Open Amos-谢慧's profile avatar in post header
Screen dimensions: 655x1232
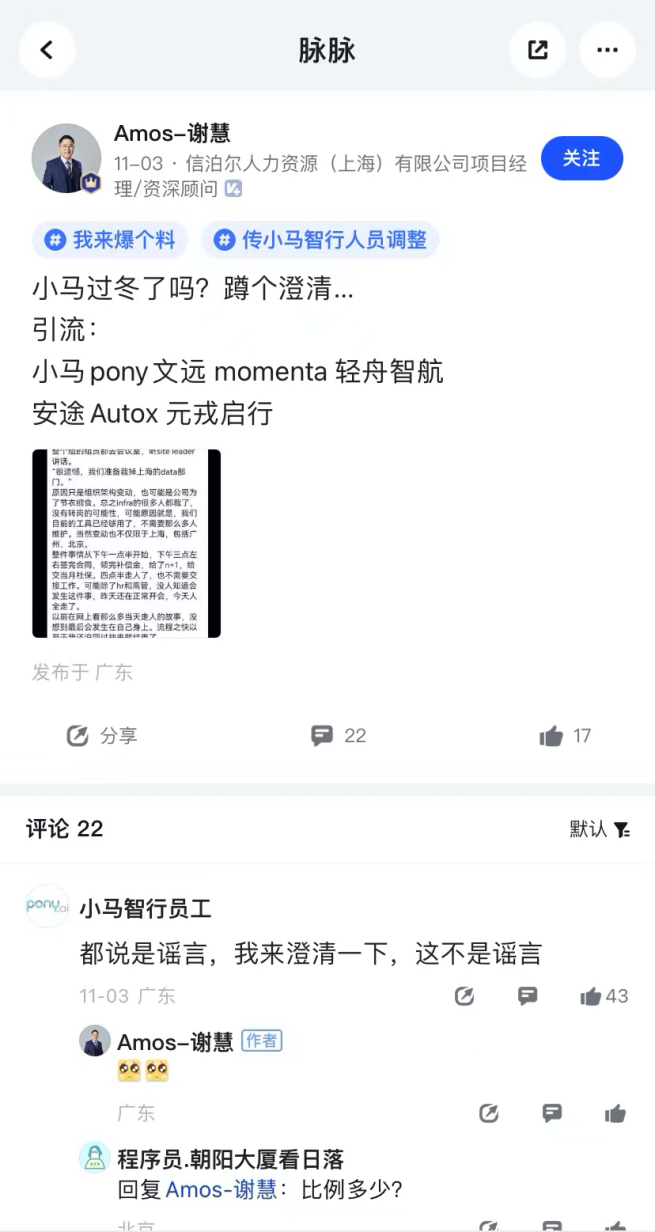click(67, 159)
